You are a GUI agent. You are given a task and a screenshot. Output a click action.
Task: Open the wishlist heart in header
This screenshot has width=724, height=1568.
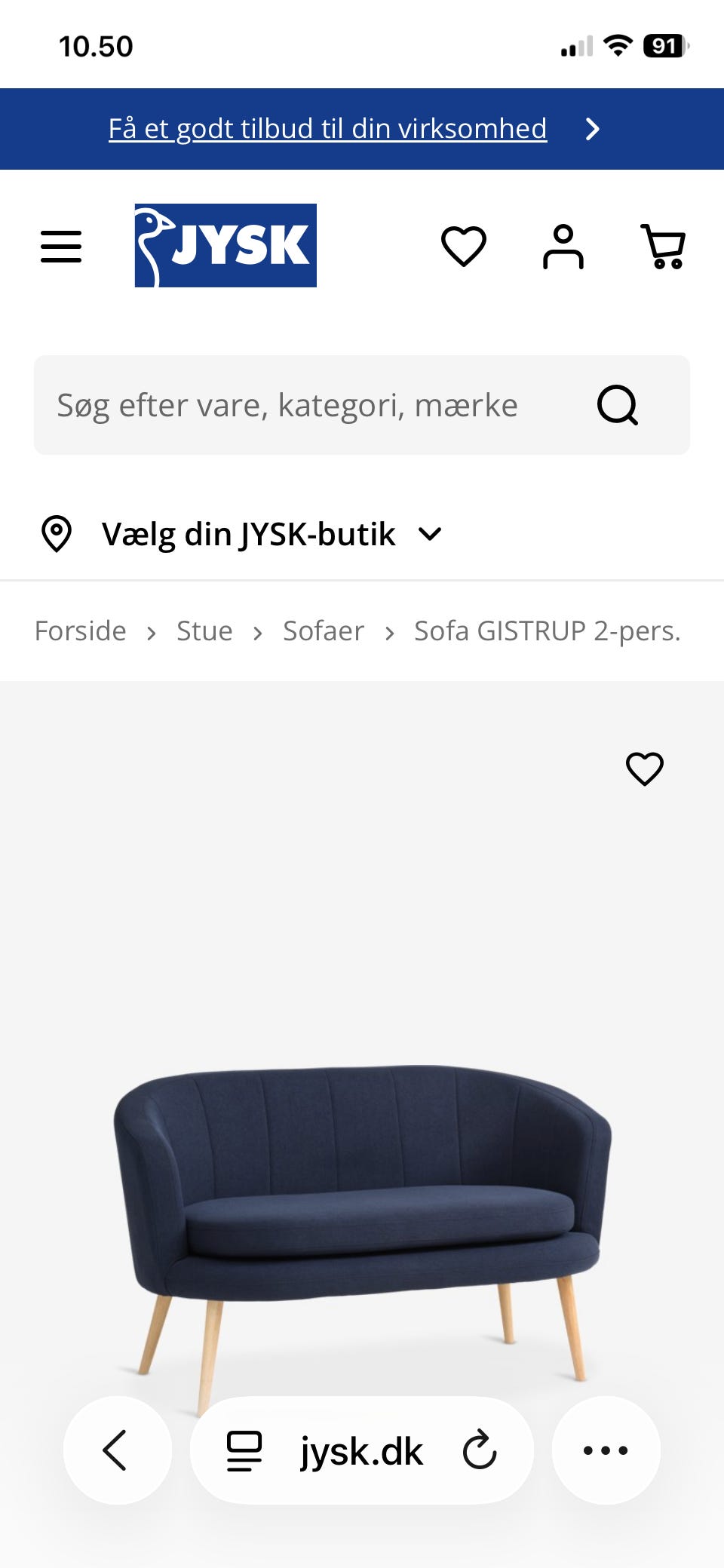[x=463, y=247]
